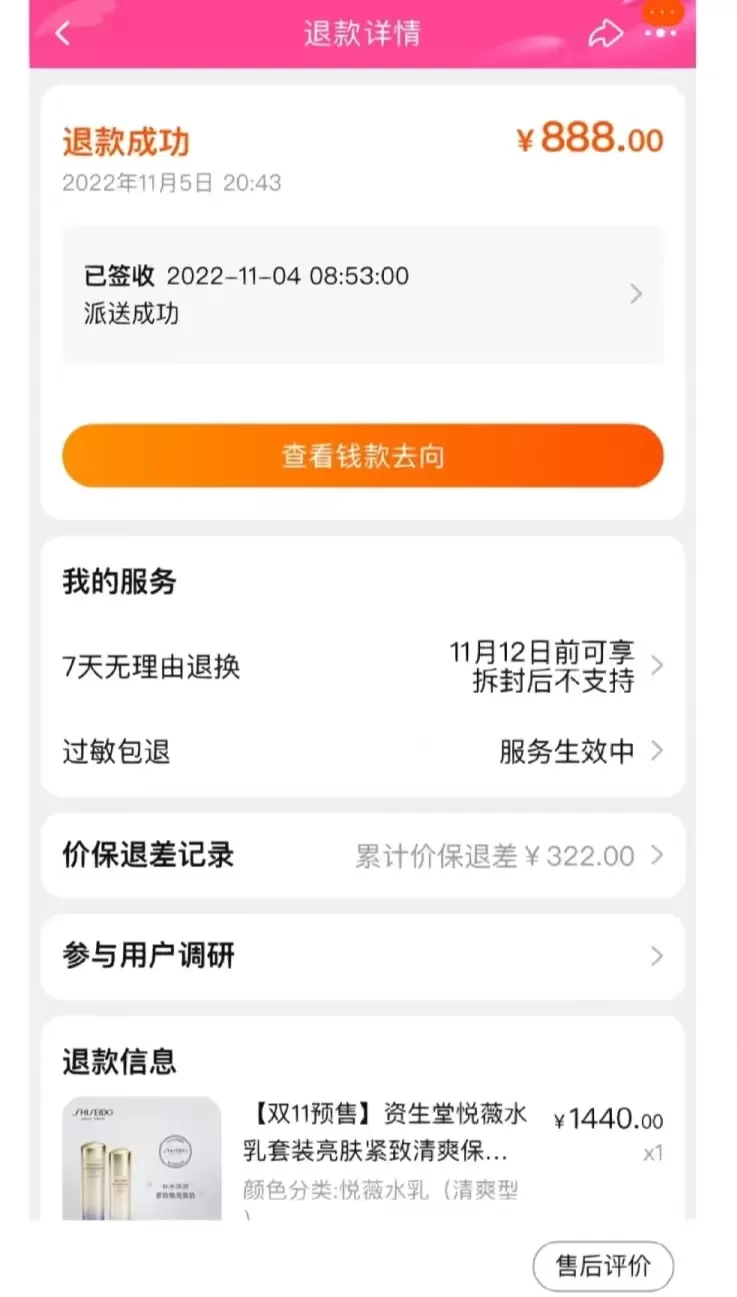
Task: Click the 查看钱款去向 button
Action: pos(362,456)
